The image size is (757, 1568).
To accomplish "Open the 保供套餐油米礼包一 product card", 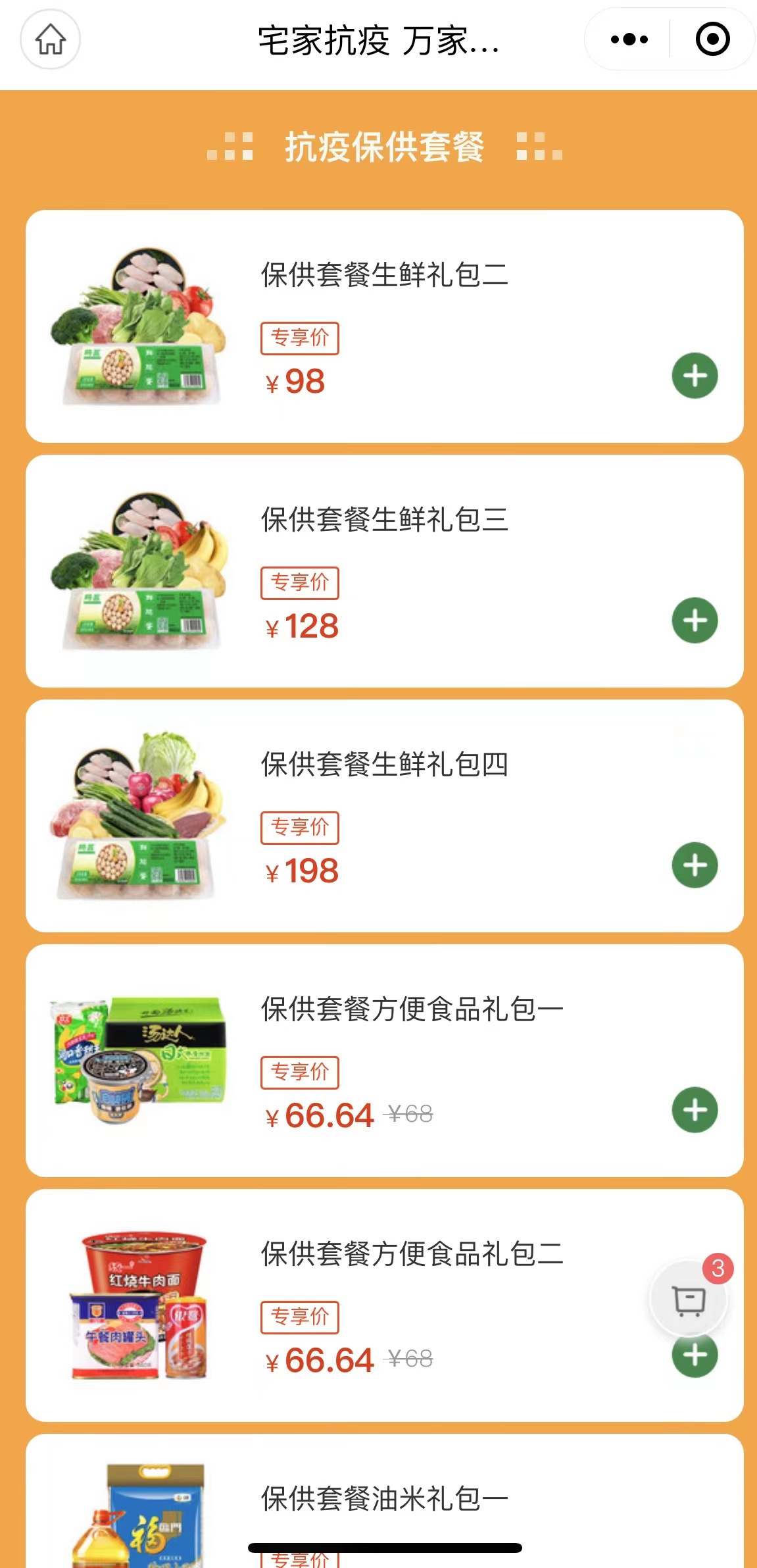I will coord(384,1499).
